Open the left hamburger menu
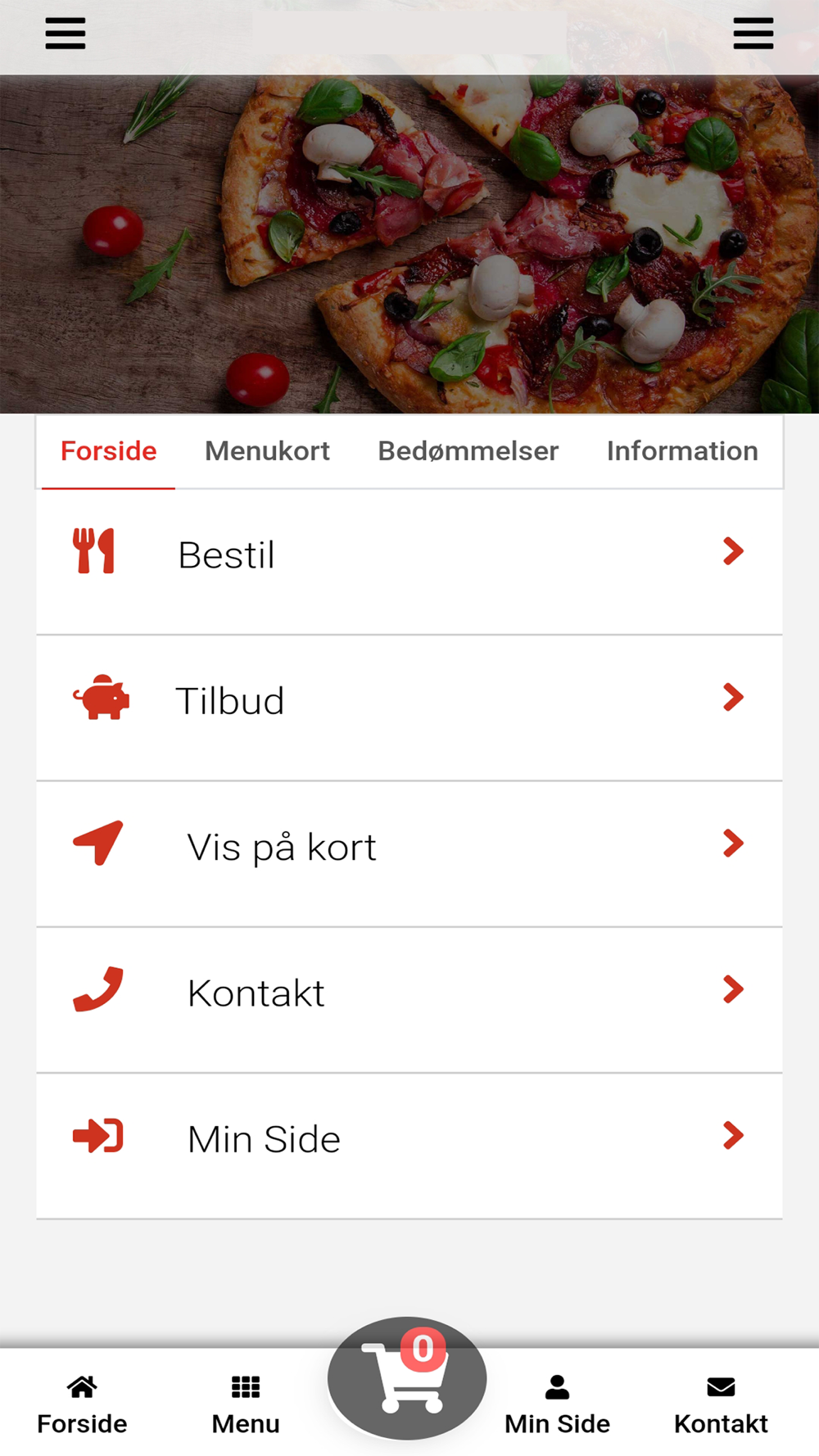 coord(66,34)
